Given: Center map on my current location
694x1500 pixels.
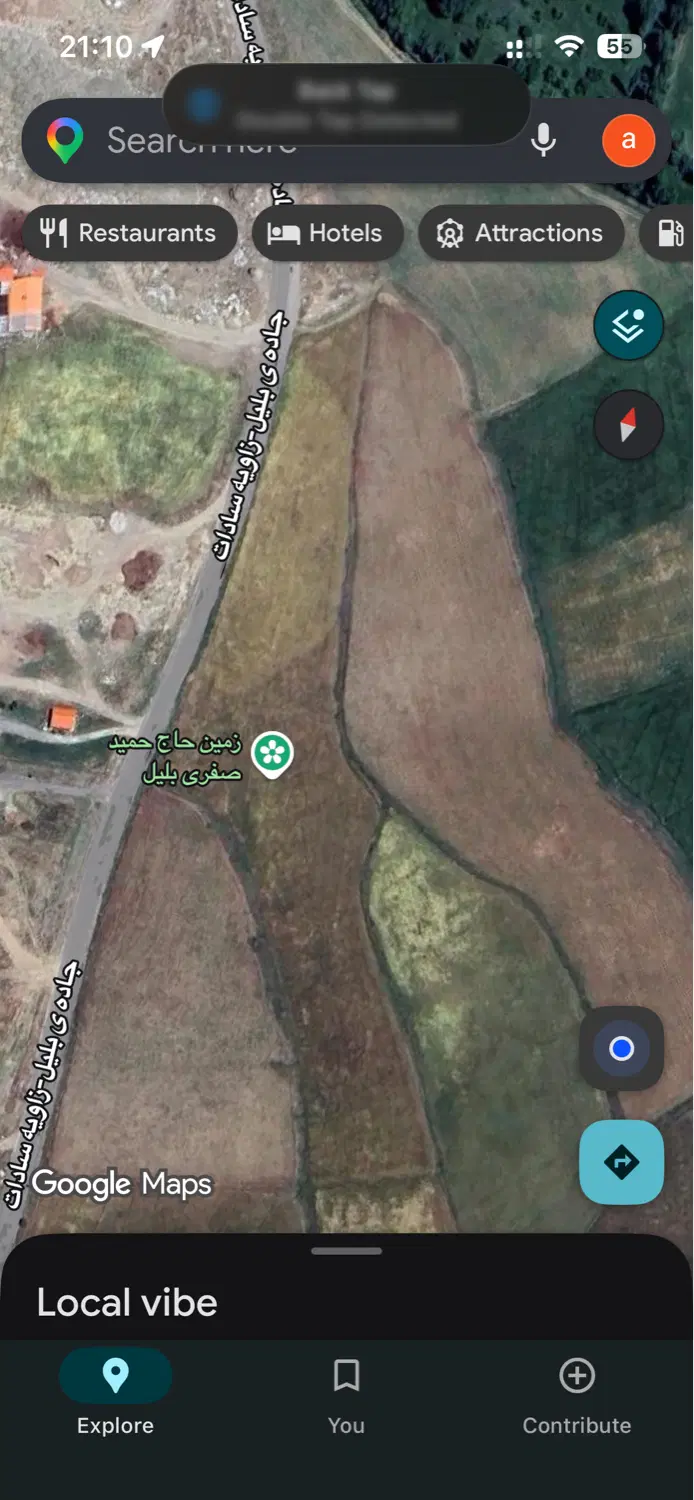Looking at the screenshot, I should click(x=621, y=1048).
